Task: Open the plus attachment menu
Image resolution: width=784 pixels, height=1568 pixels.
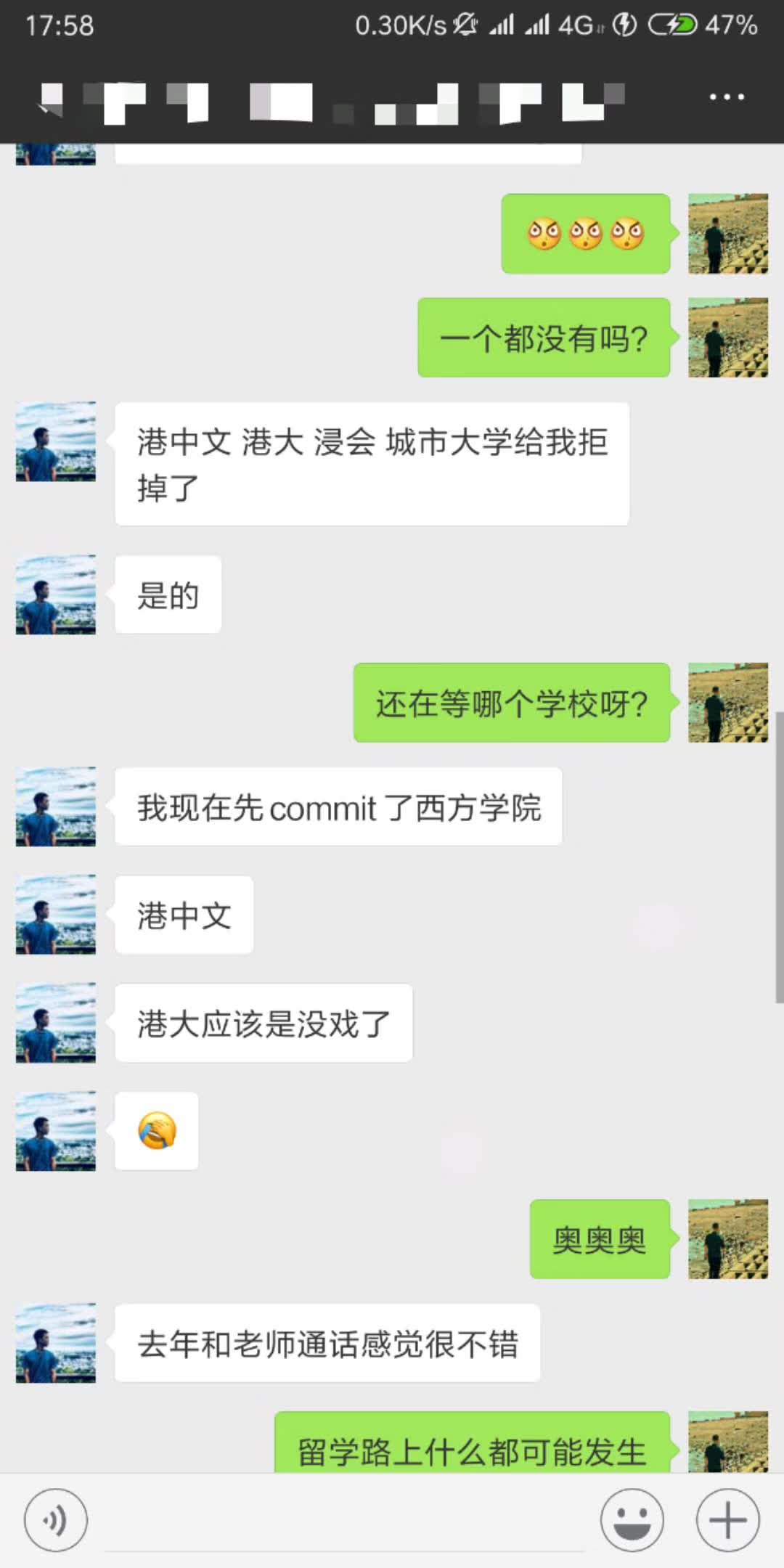Action: (x=727, y=1519)
